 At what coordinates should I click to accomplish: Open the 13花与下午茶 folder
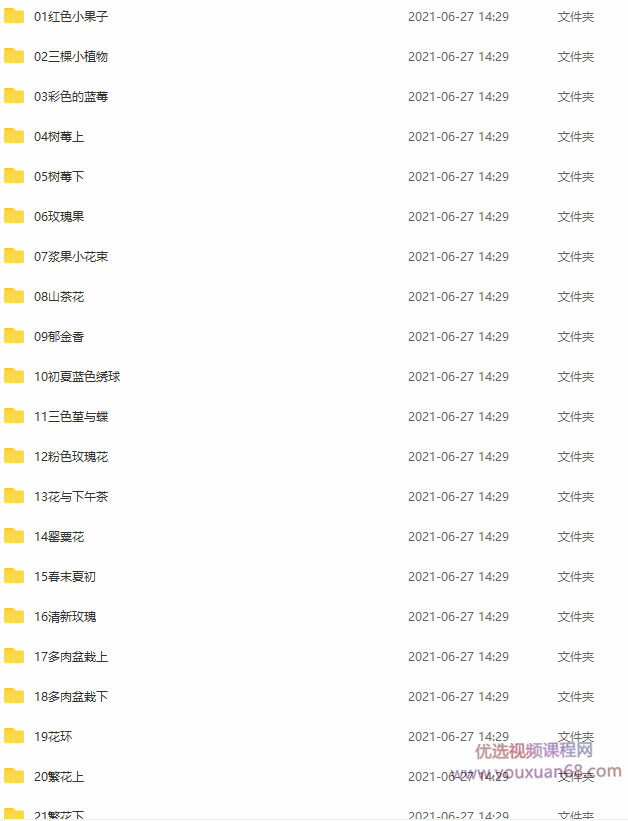pos(70,497)
